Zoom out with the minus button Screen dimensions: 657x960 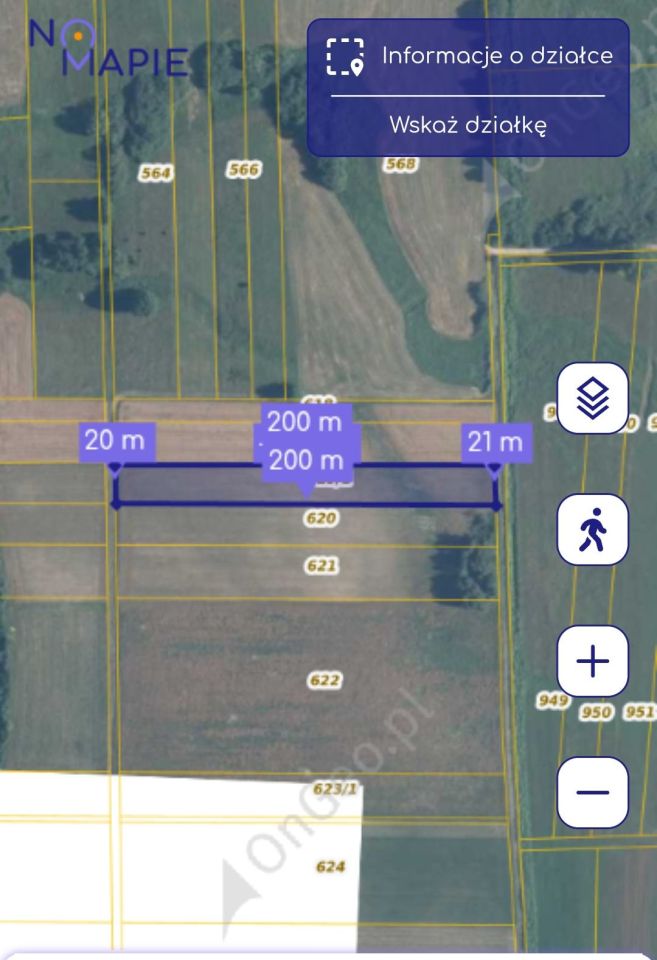pos(592,792)
